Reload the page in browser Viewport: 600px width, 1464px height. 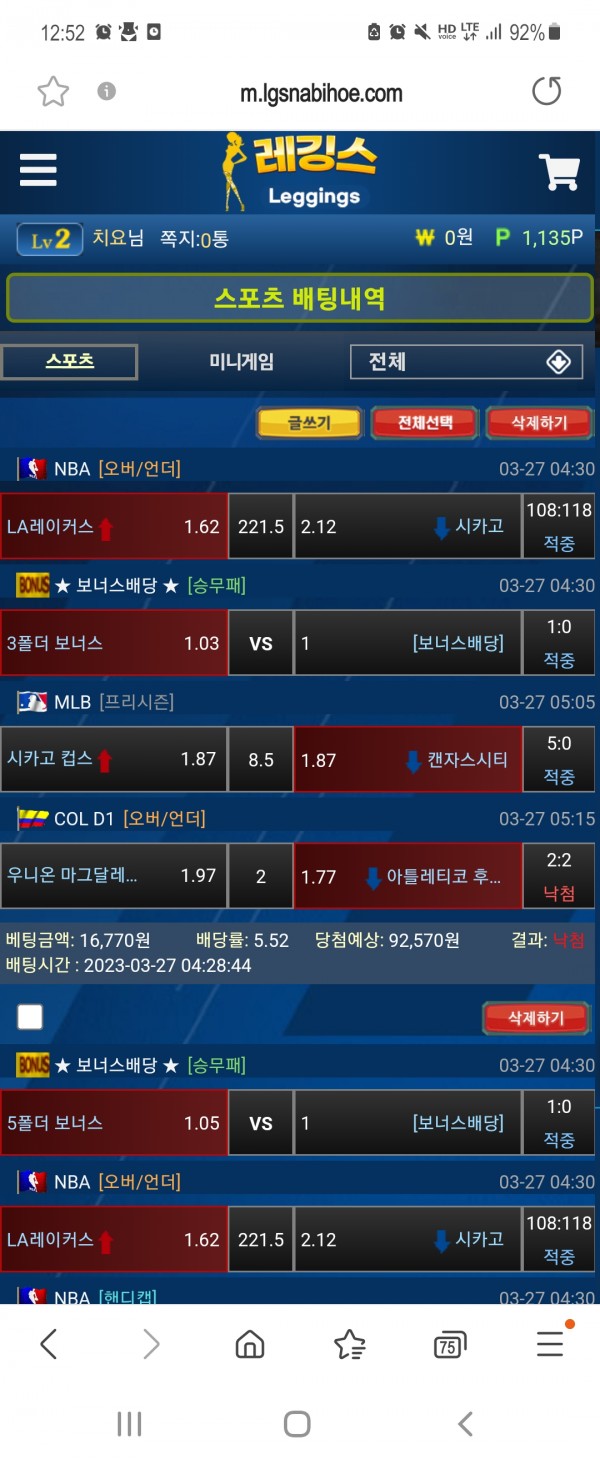[546, 92]
